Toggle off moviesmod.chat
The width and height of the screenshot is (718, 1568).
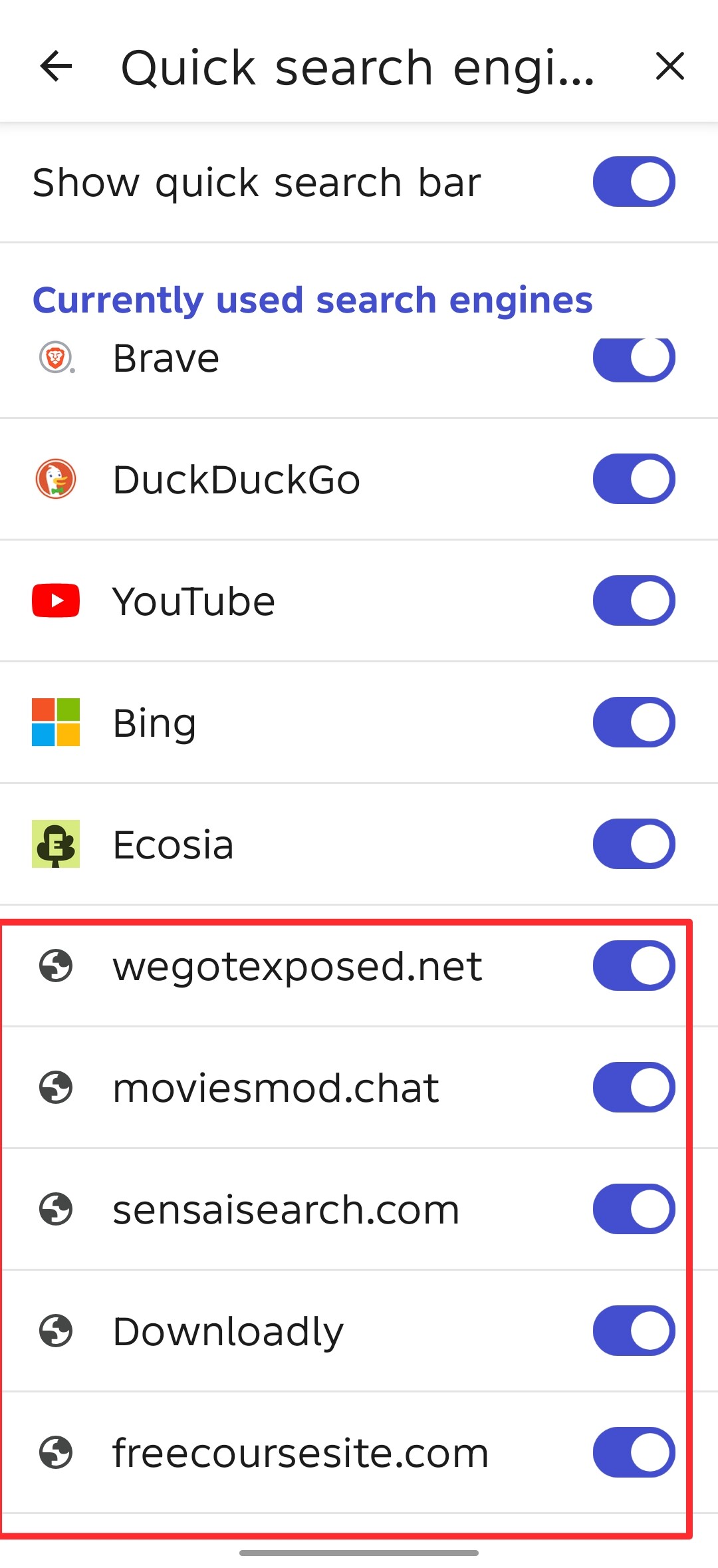(x=634, y=1087)
